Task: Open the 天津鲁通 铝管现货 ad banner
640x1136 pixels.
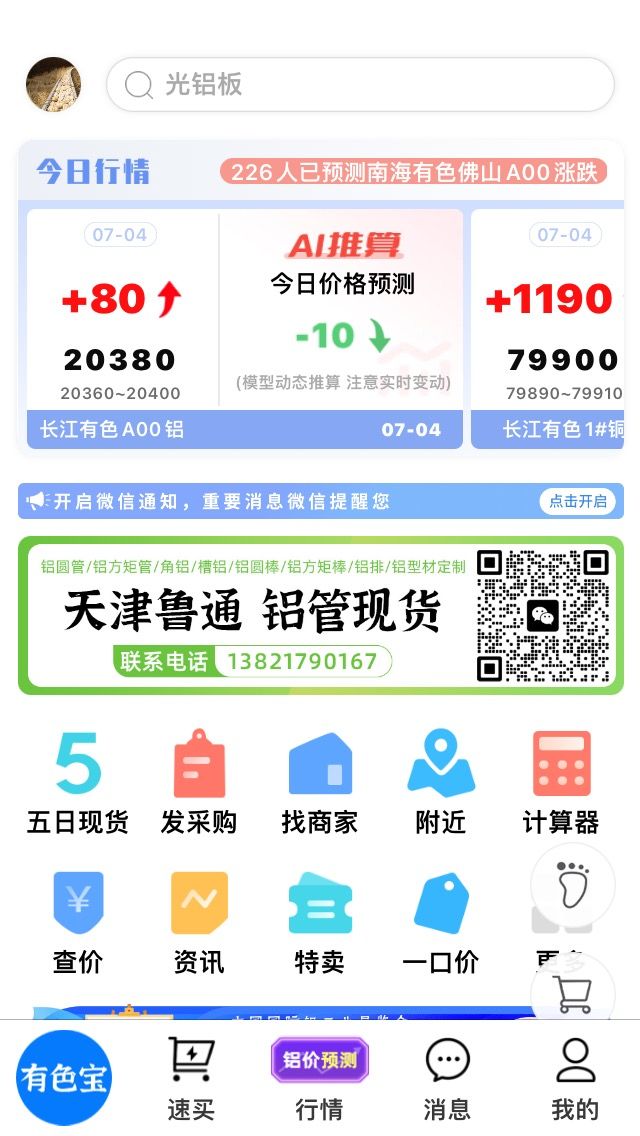Action: click(320, 615)
